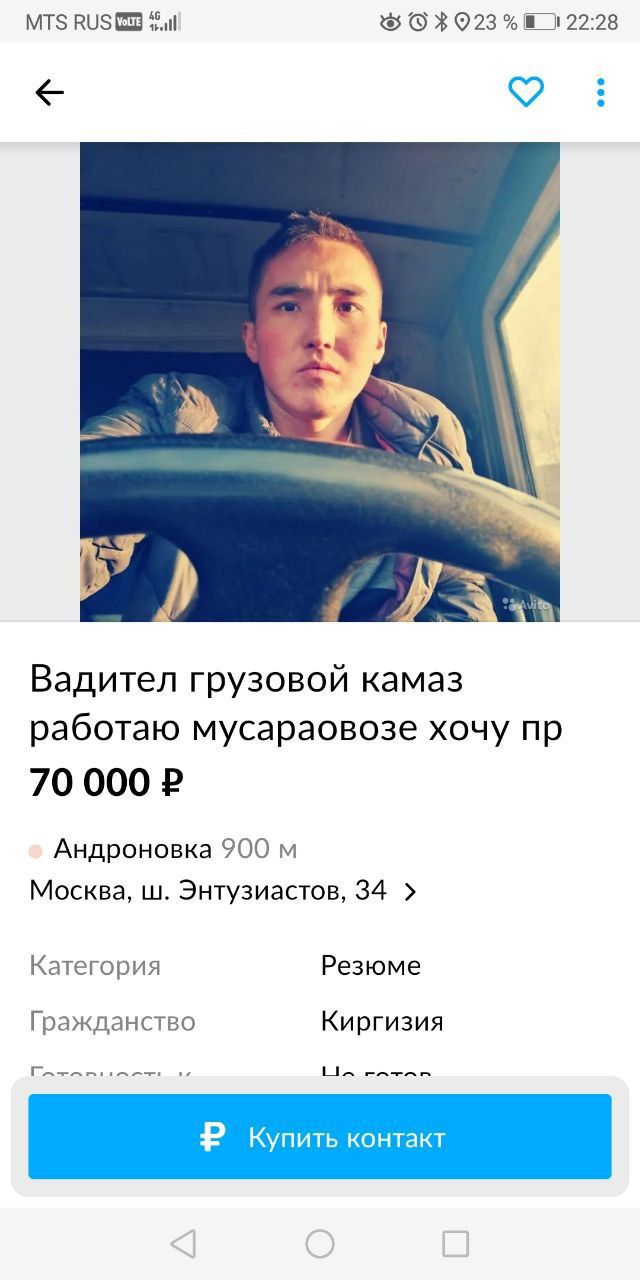Tap the Купить контакт button
The width and height of the screenshot is (640, 1280).
click(320, 1137)
